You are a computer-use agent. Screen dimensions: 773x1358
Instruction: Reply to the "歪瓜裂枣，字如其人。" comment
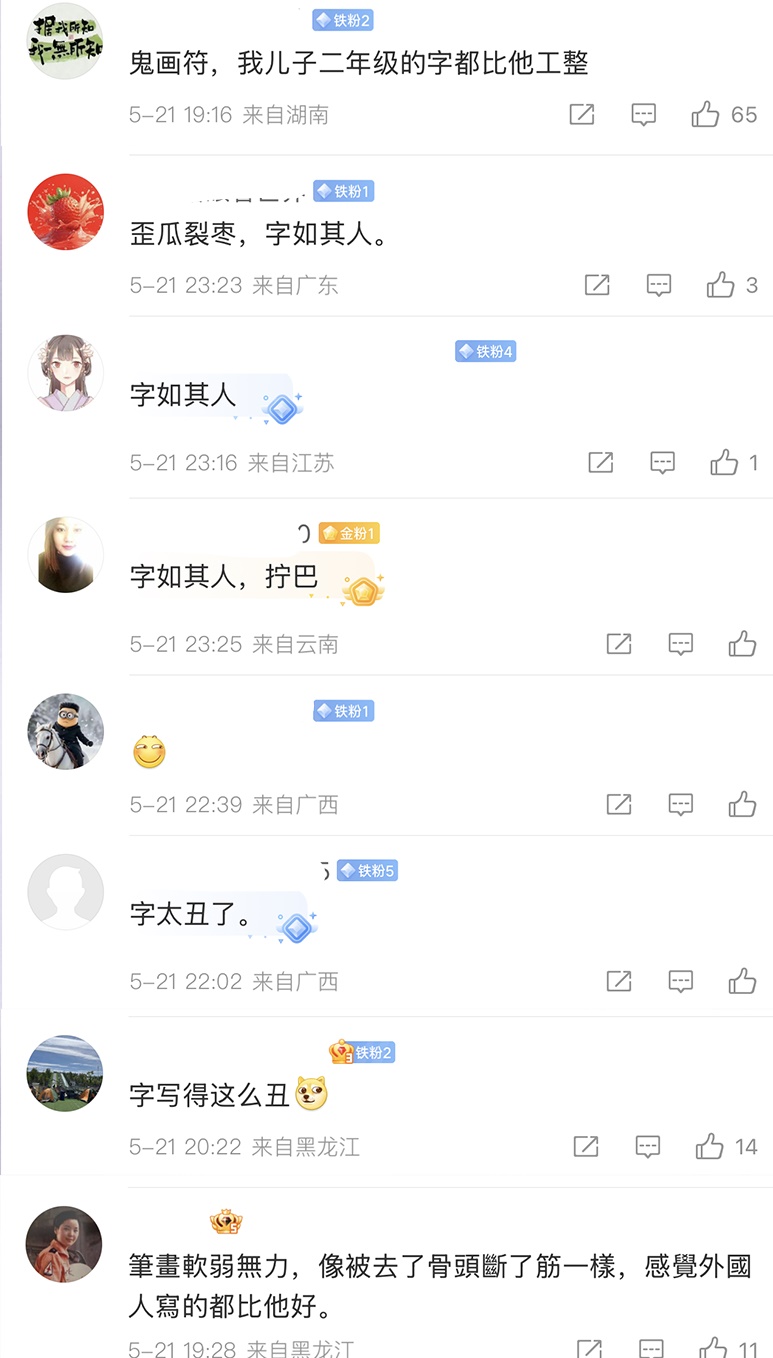[659, 286]
